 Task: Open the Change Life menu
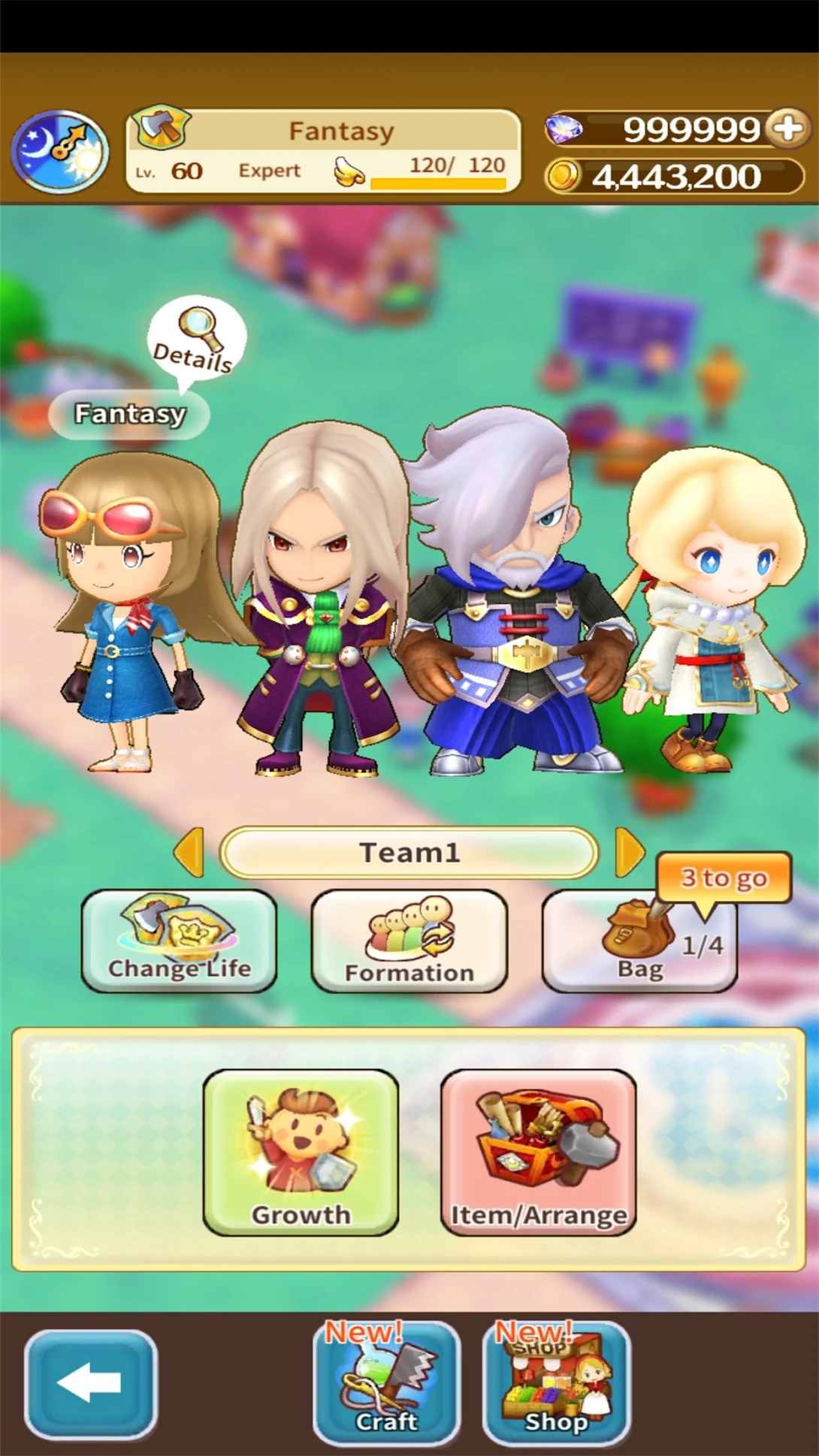coord(179,941)
